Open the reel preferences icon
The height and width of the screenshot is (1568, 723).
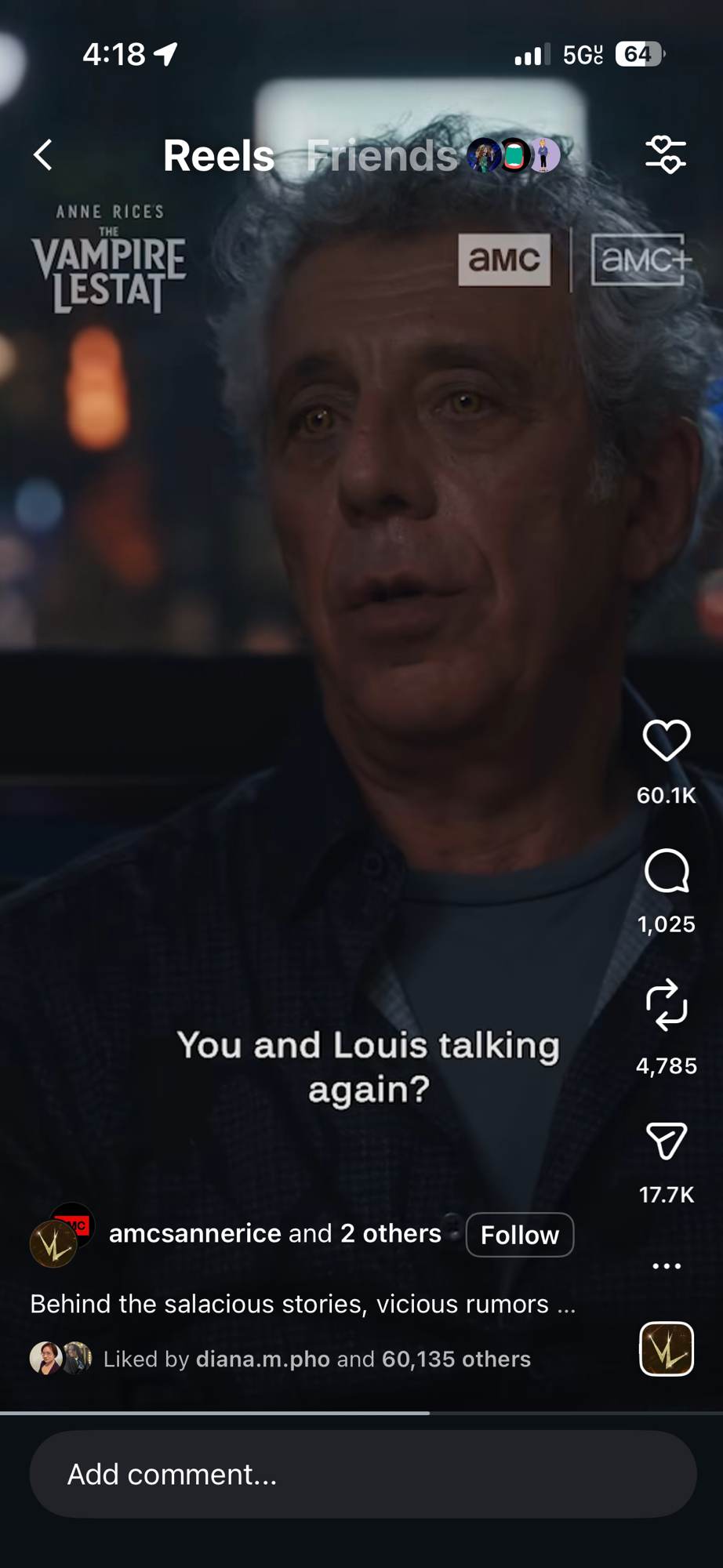coord(666,154)
